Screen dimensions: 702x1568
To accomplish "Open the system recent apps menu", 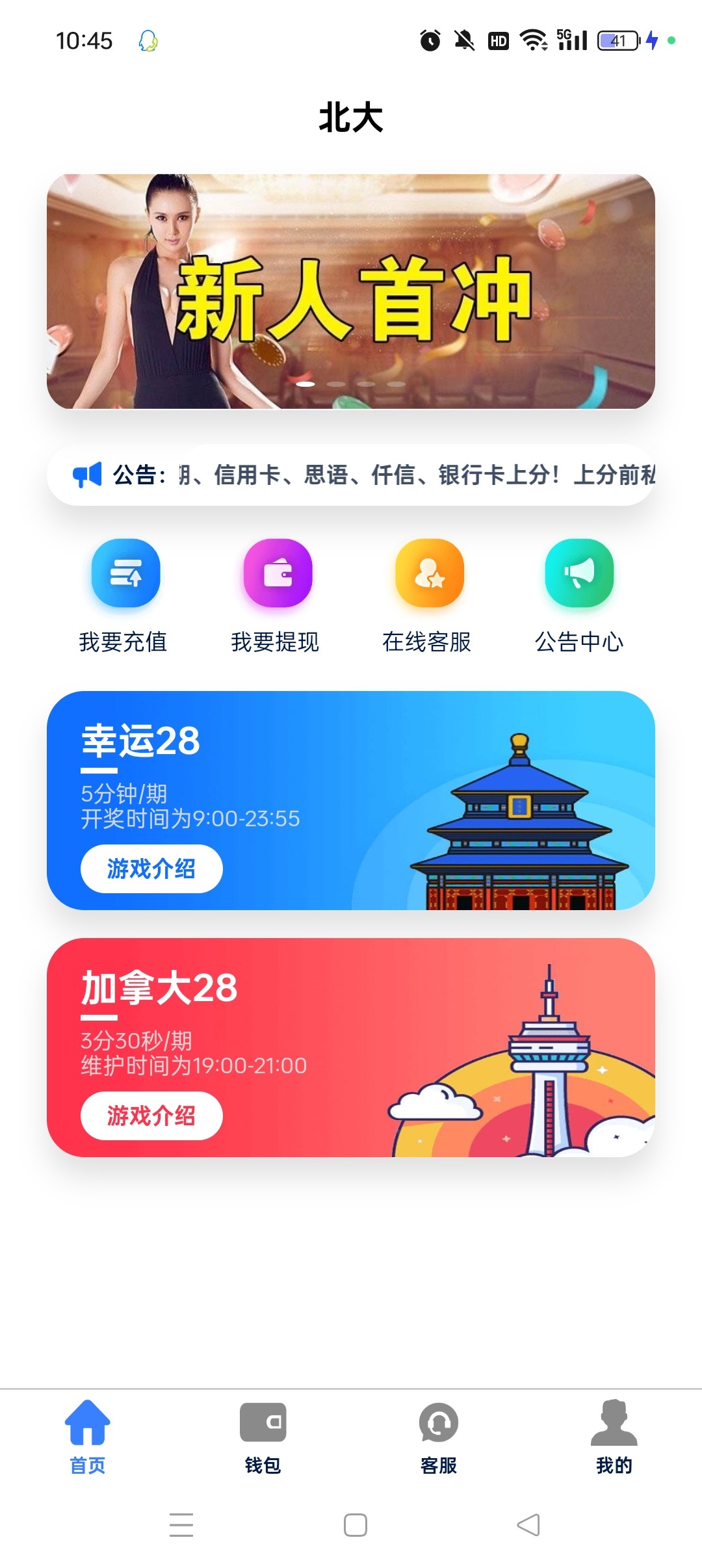I will 181,1525.
